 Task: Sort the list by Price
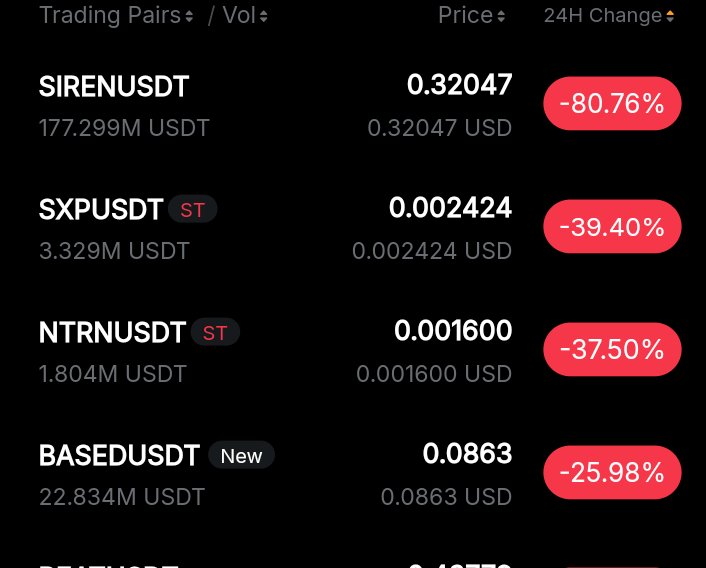471,16
